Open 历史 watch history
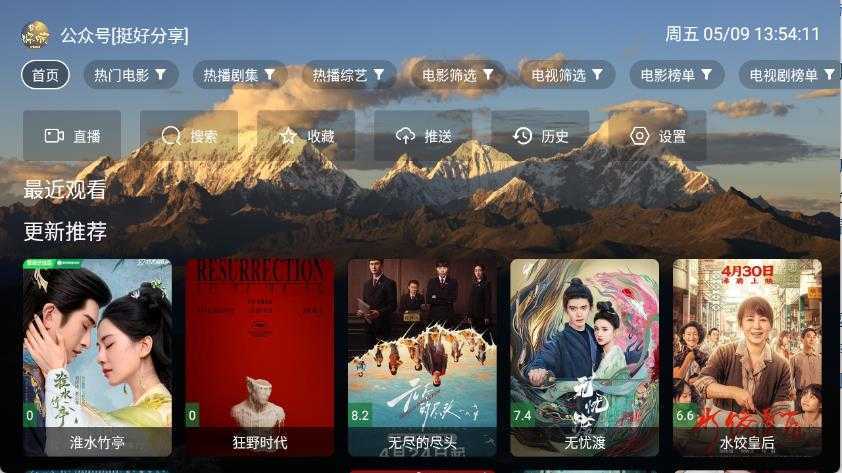The width and height of the screenshot is (842, 473). tap(540, 136)
